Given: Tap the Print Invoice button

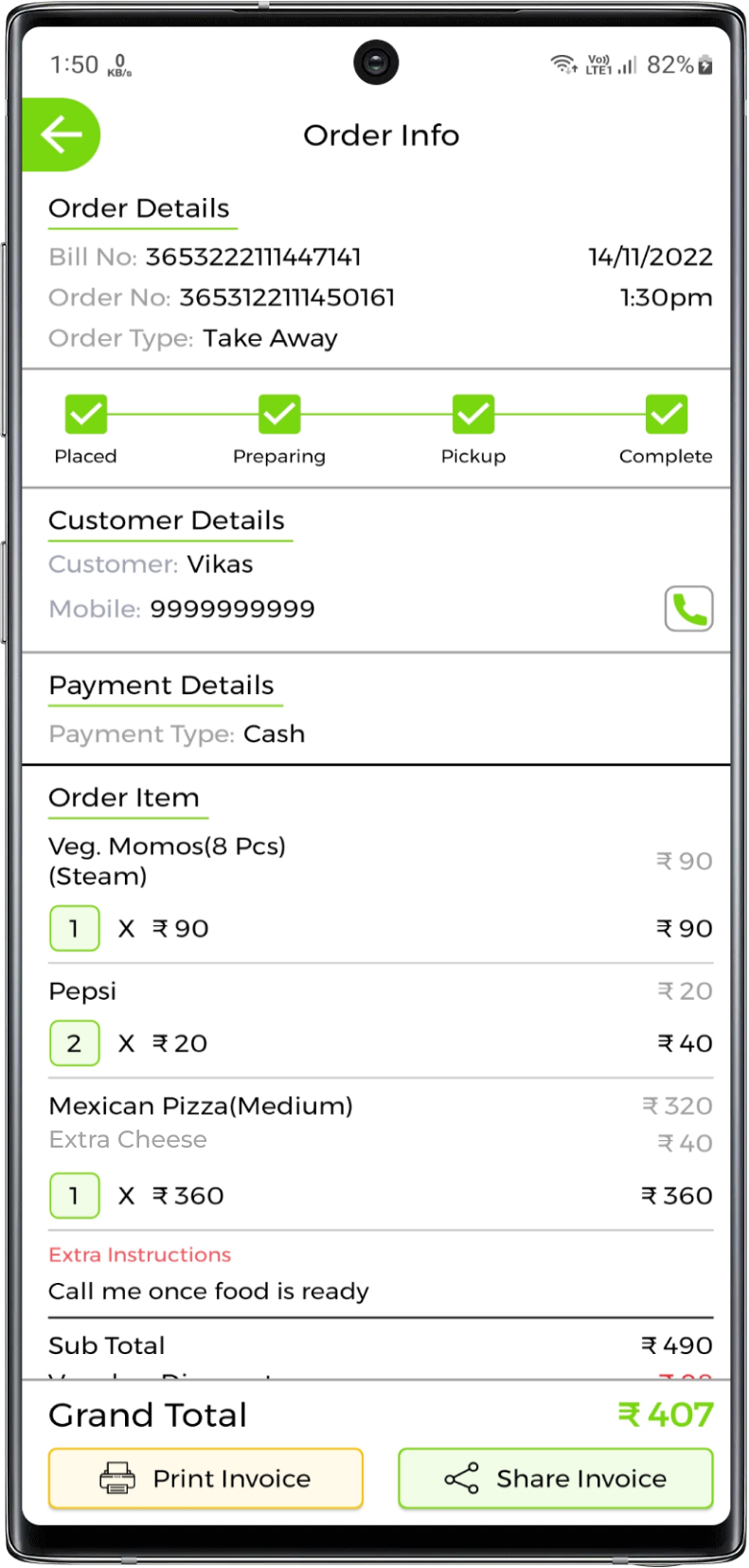Looking at the screenshot, I should coord(205,1478).
